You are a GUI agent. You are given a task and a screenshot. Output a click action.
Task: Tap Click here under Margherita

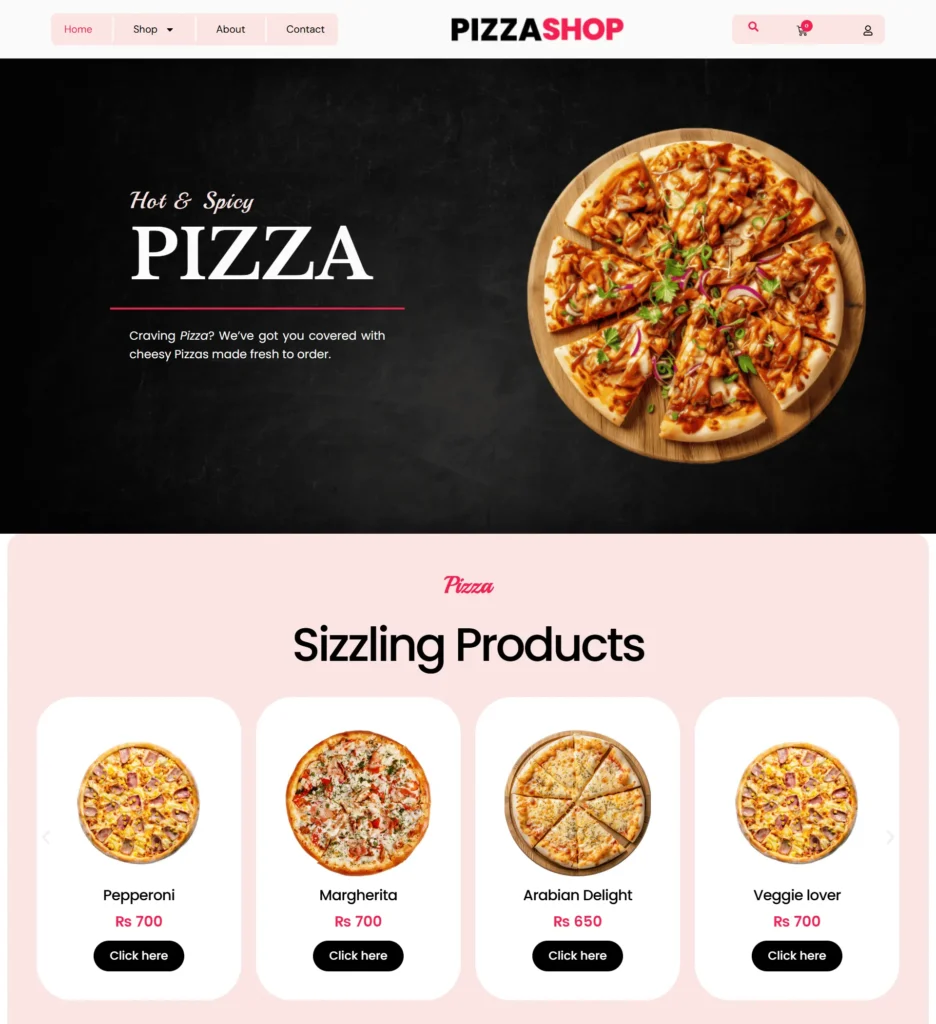(358, 955)
